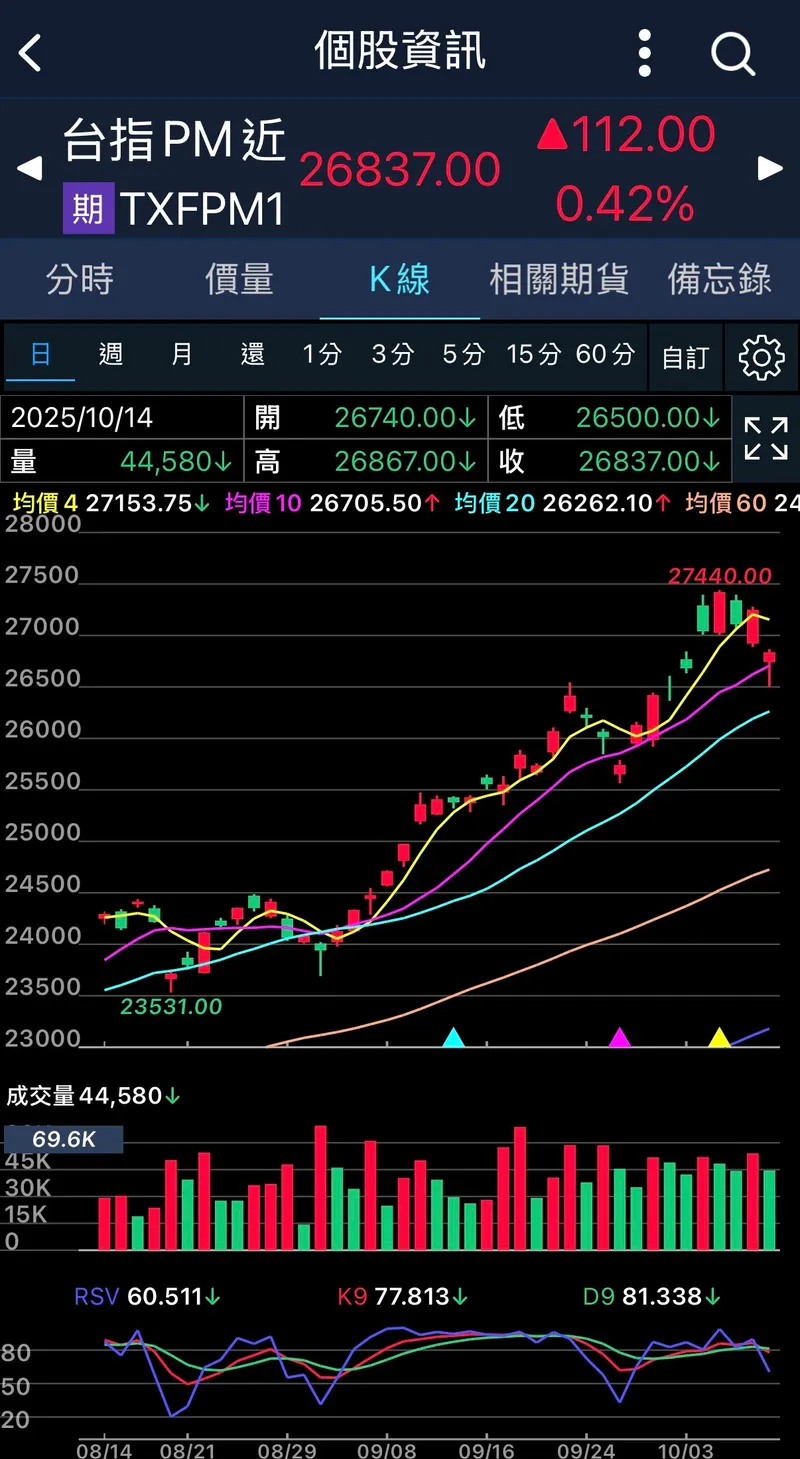800x1459 pixels.
Task: Tap the 自訂 custom period button
Action: tap(685, 357)
